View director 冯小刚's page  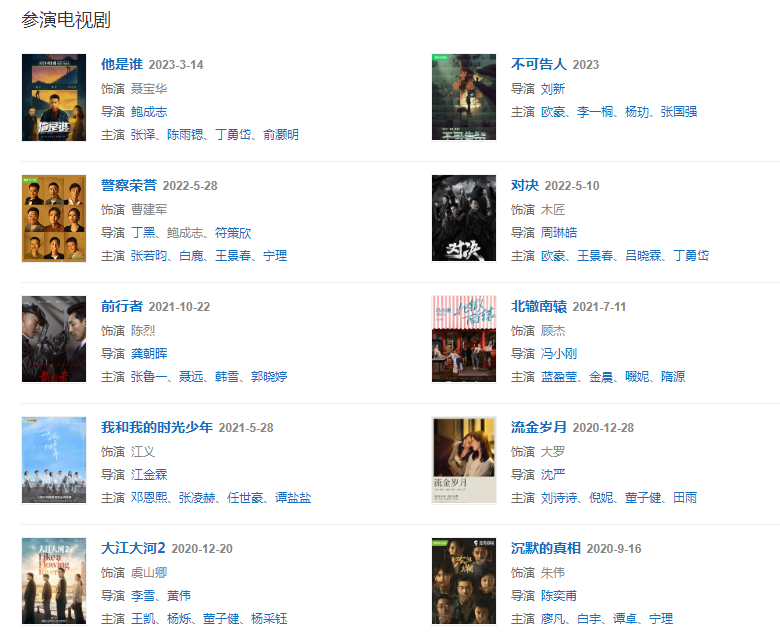click(x=559, y=353)
